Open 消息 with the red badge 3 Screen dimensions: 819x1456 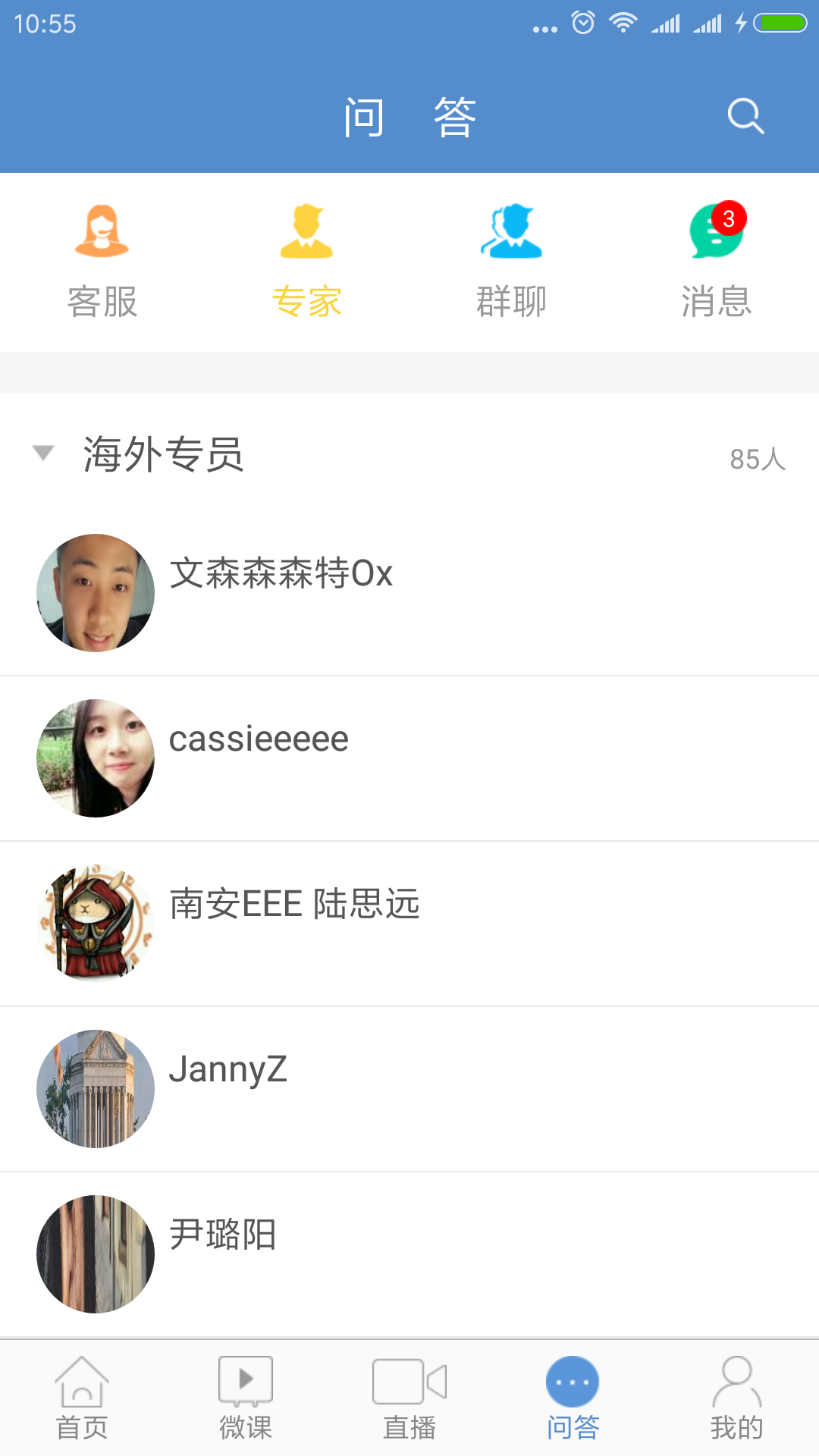(x=717, y=258)
